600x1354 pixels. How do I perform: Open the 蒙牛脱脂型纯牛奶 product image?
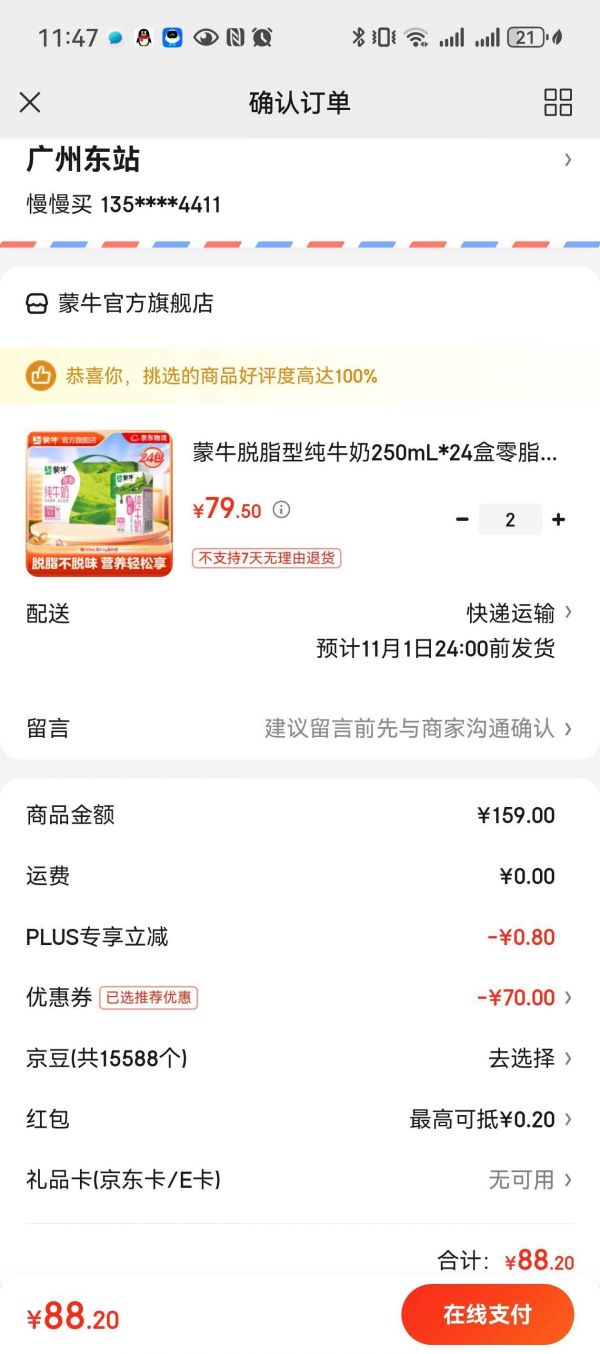99,503
